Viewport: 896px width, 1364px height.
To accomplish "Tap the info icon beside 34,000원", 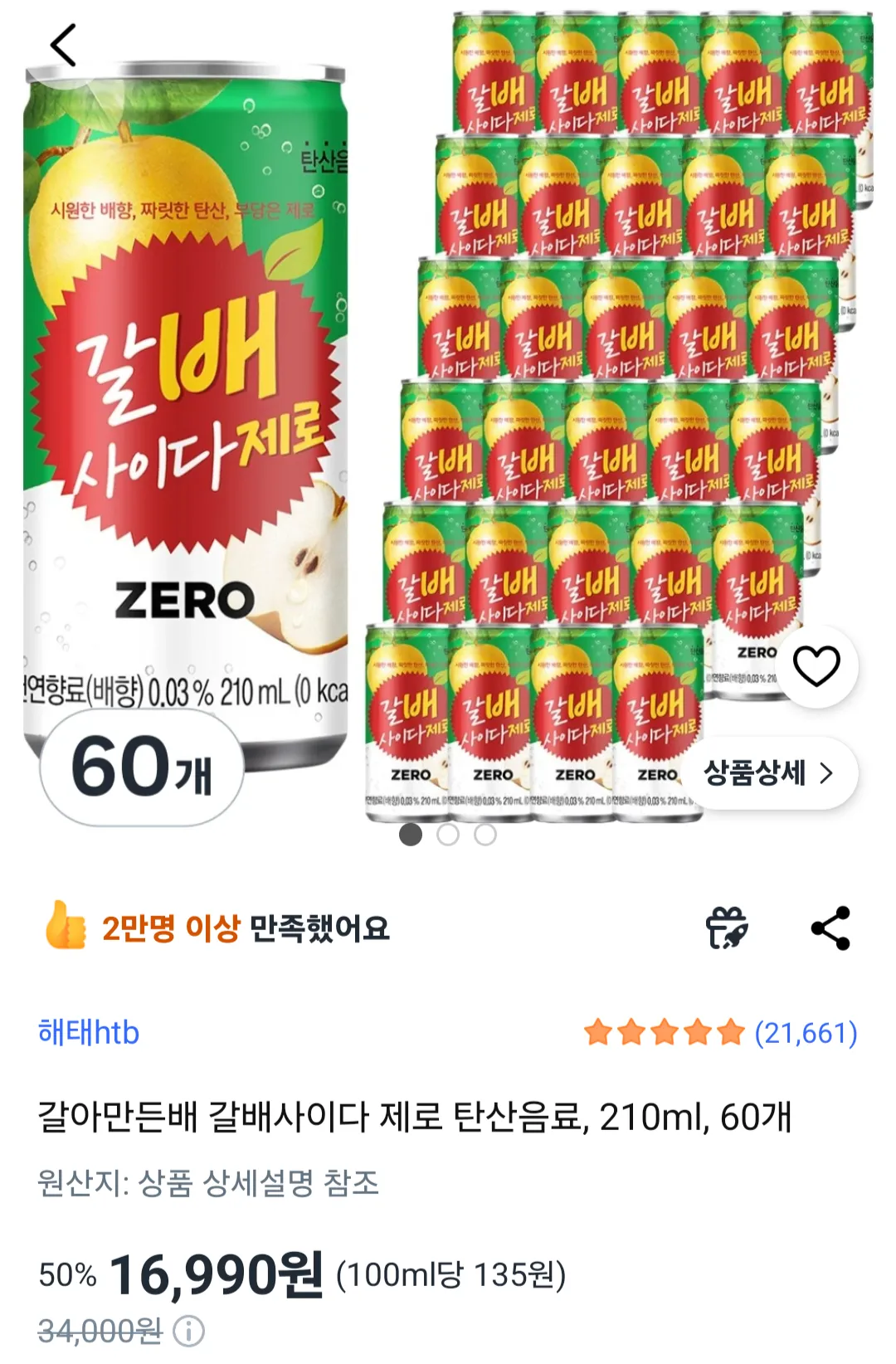I will pos(188,1332).
